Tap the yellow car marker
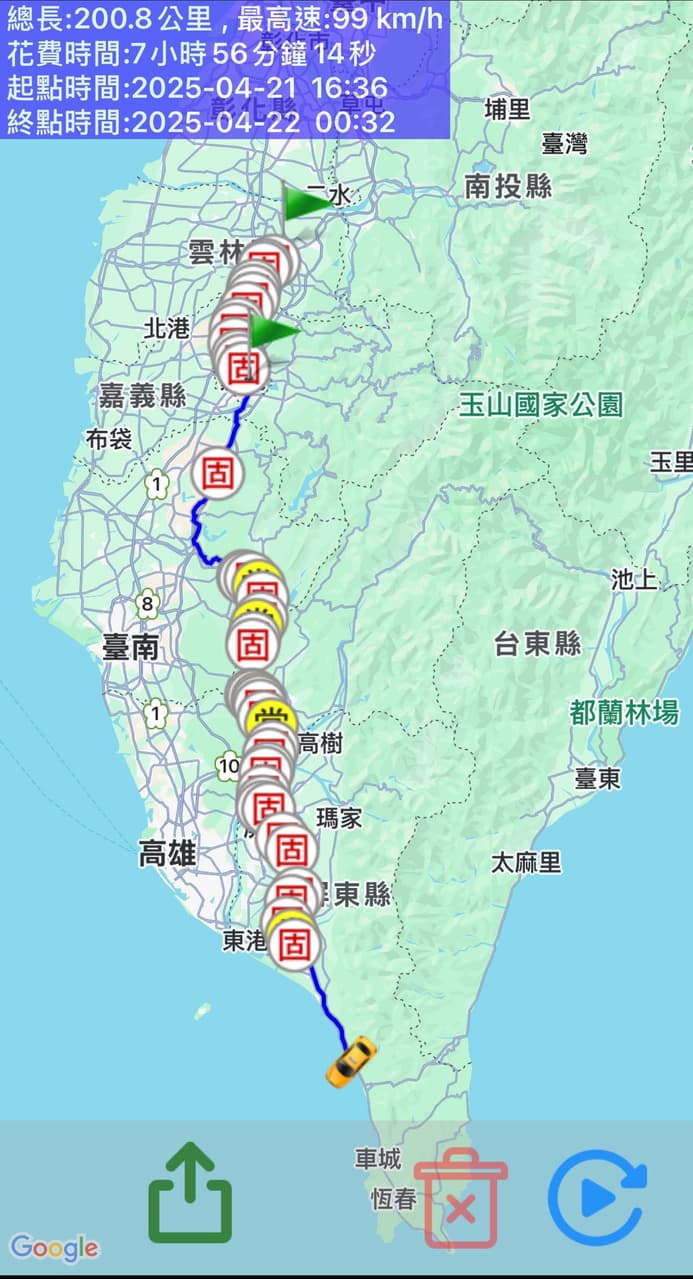This screenshot has width=693, height=1279. click(x=351, y=1062)
